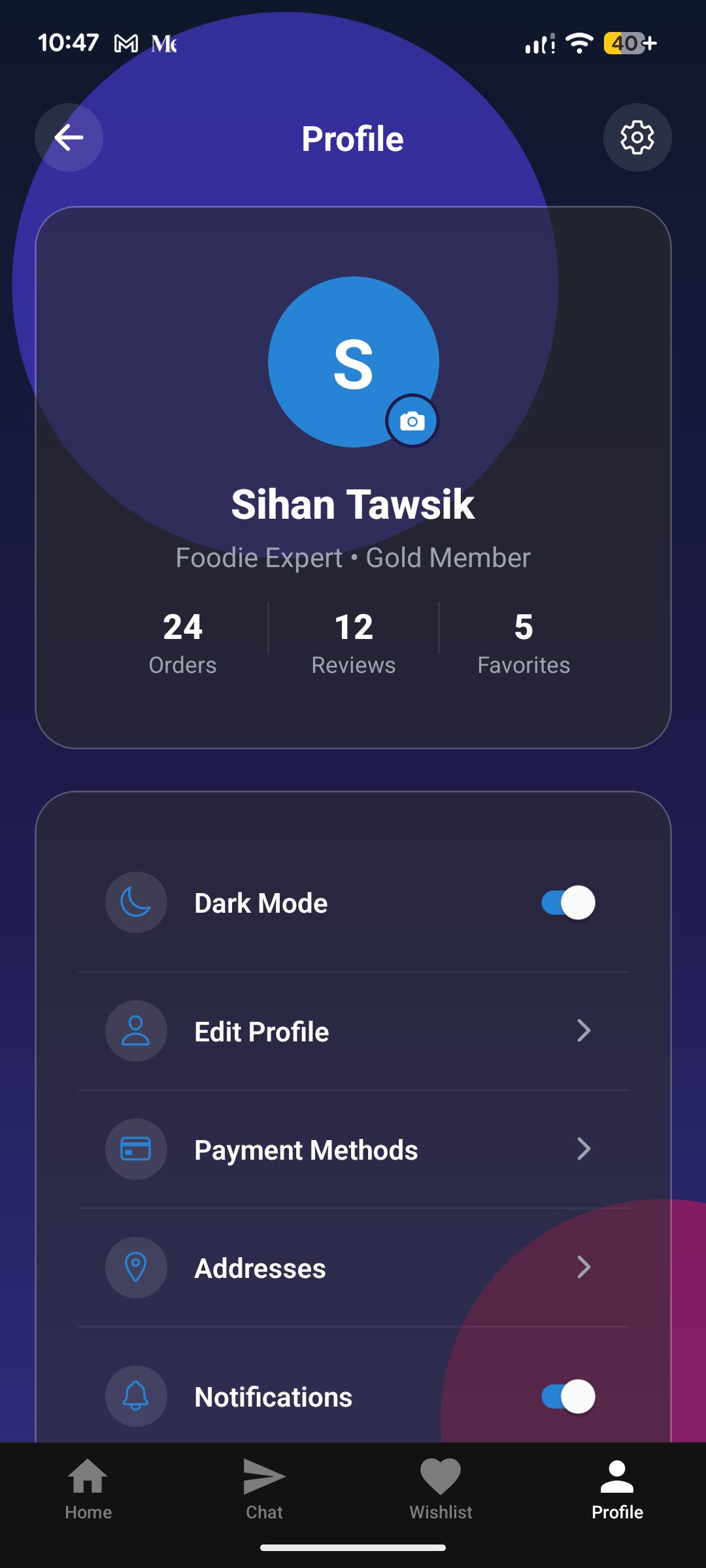Change profile photo with camera icon

click(412, 421)
